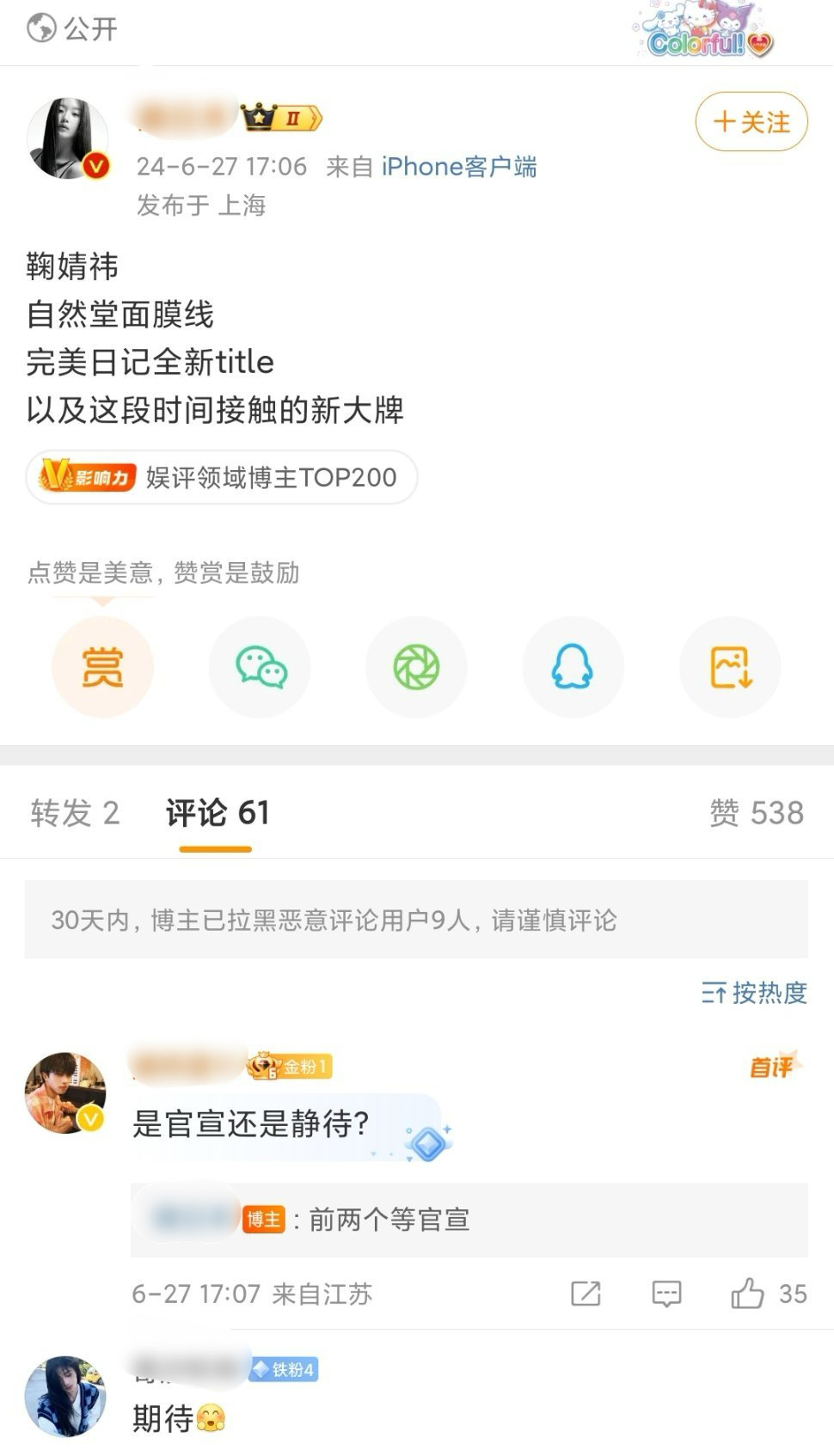Like the first comment thumbs-up
The height and width of the screenshot is (1456, 834).
(751, 1293)
